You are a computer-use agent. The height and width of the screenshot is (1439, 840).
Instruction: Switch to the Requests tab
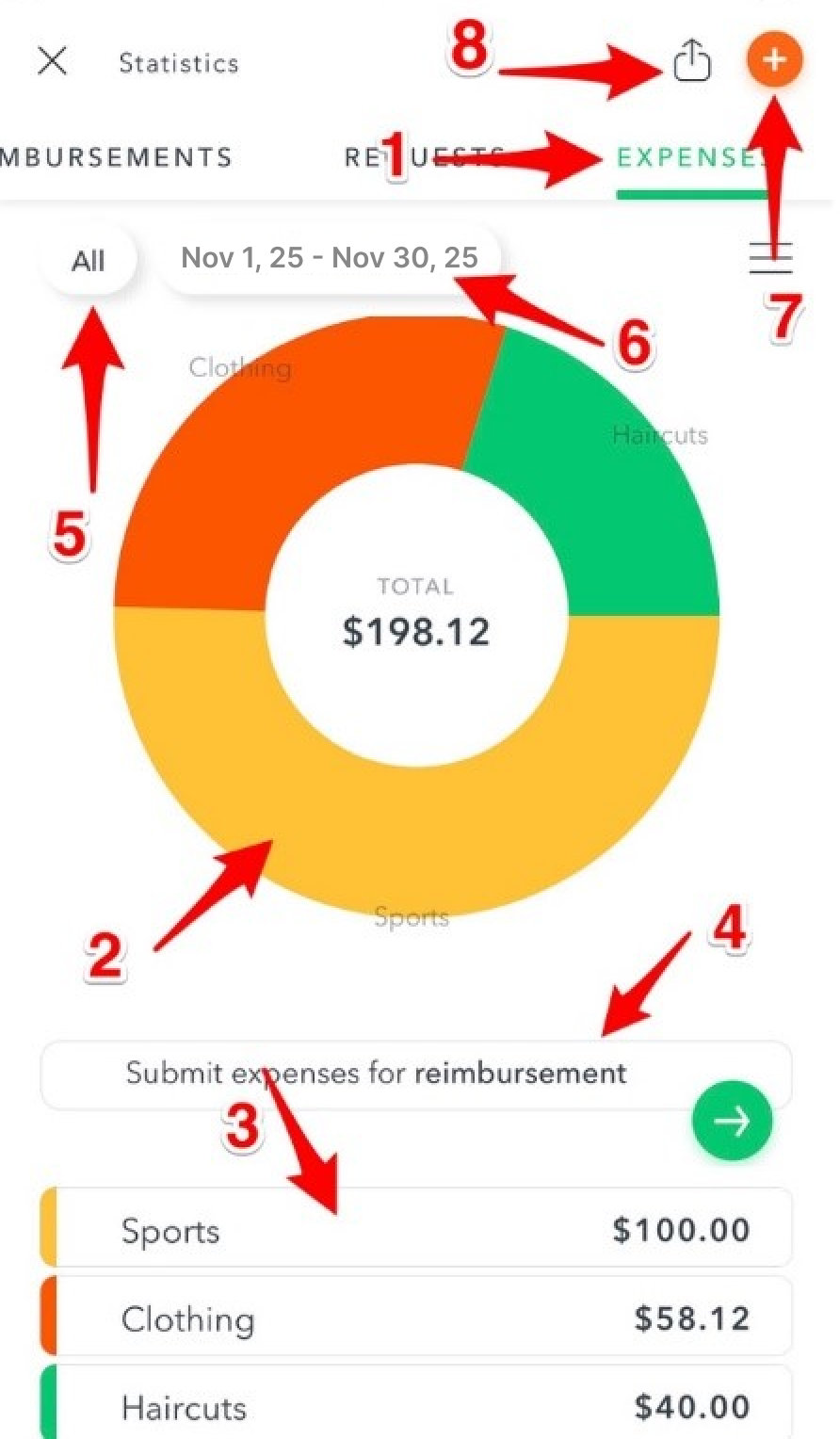(424, 156)
